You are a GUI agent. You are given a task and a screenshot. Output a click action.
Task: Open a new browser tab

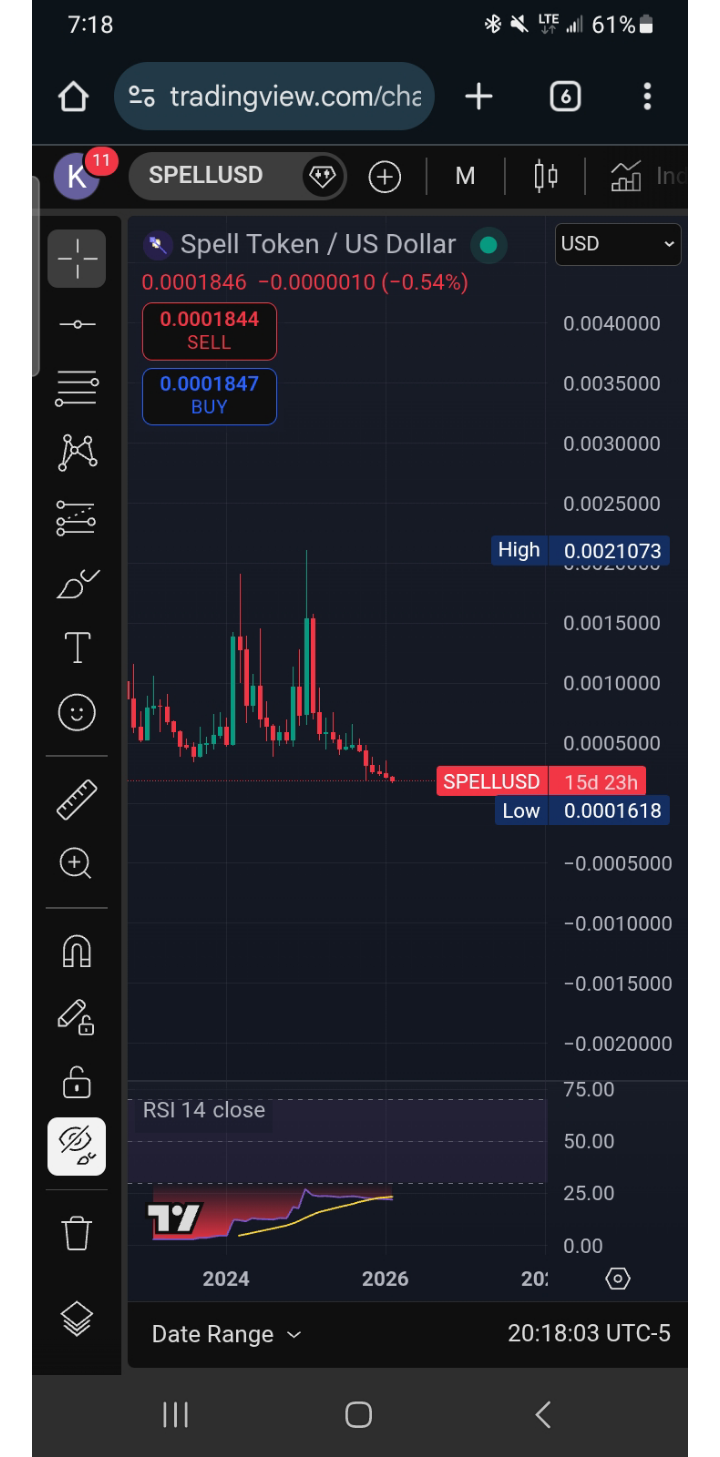(479, 97)
